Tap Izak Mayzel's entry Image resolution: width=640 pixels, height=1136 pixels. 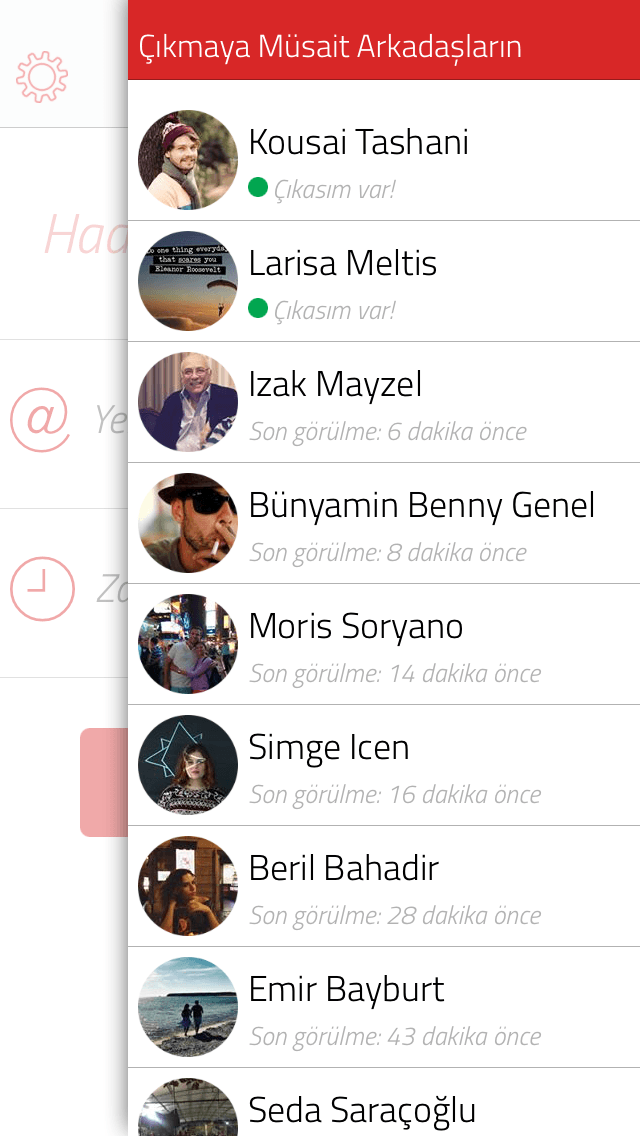(x=384, y=402)
